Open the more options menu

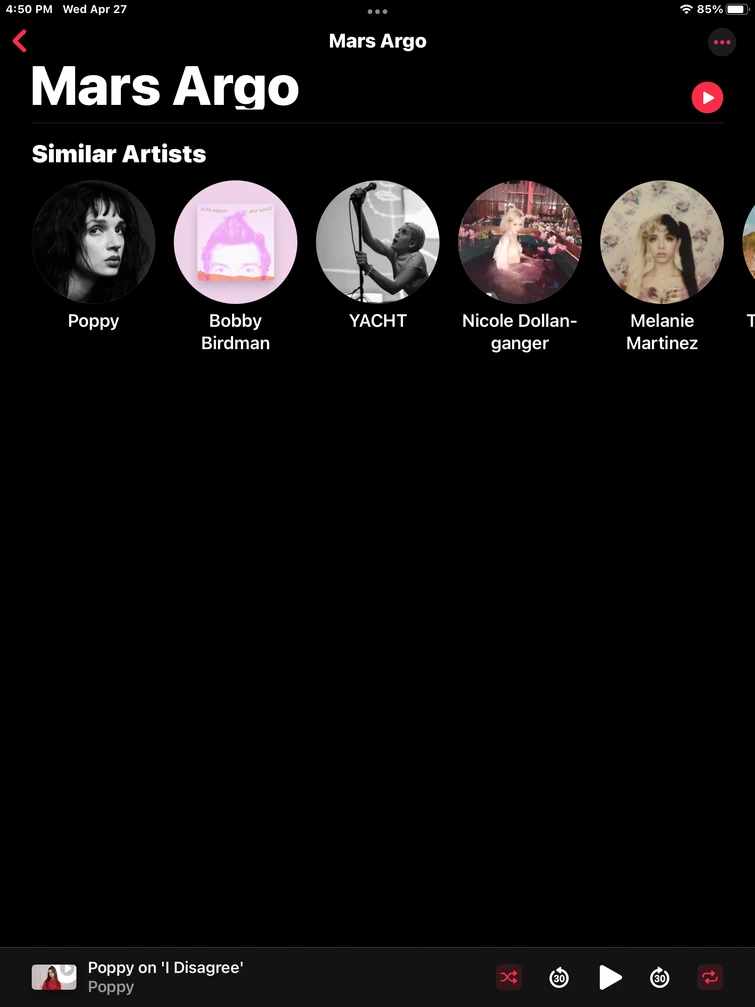pos(722,42)
